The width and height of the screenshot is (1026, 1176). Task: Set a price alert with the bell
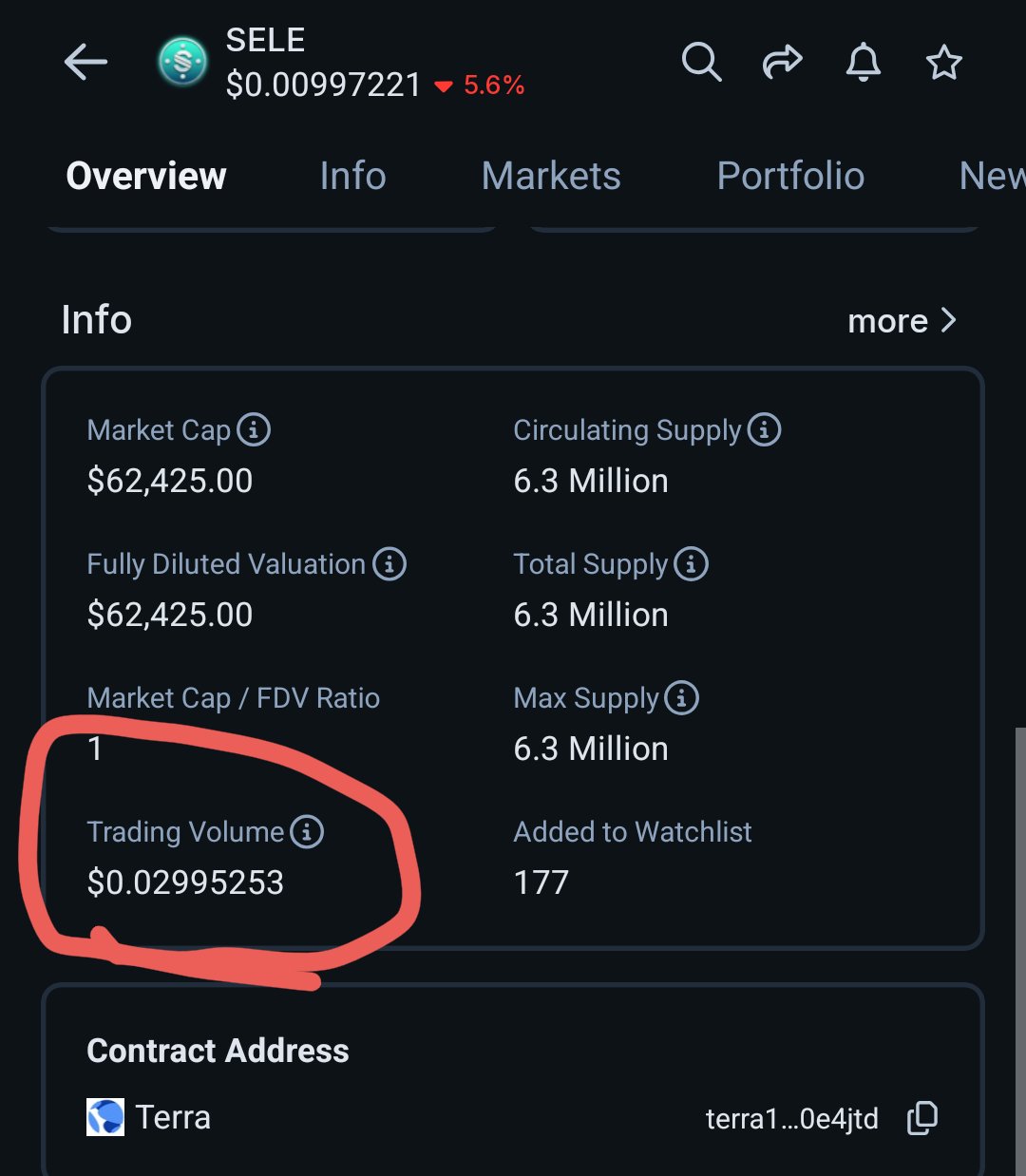[864, 63]
